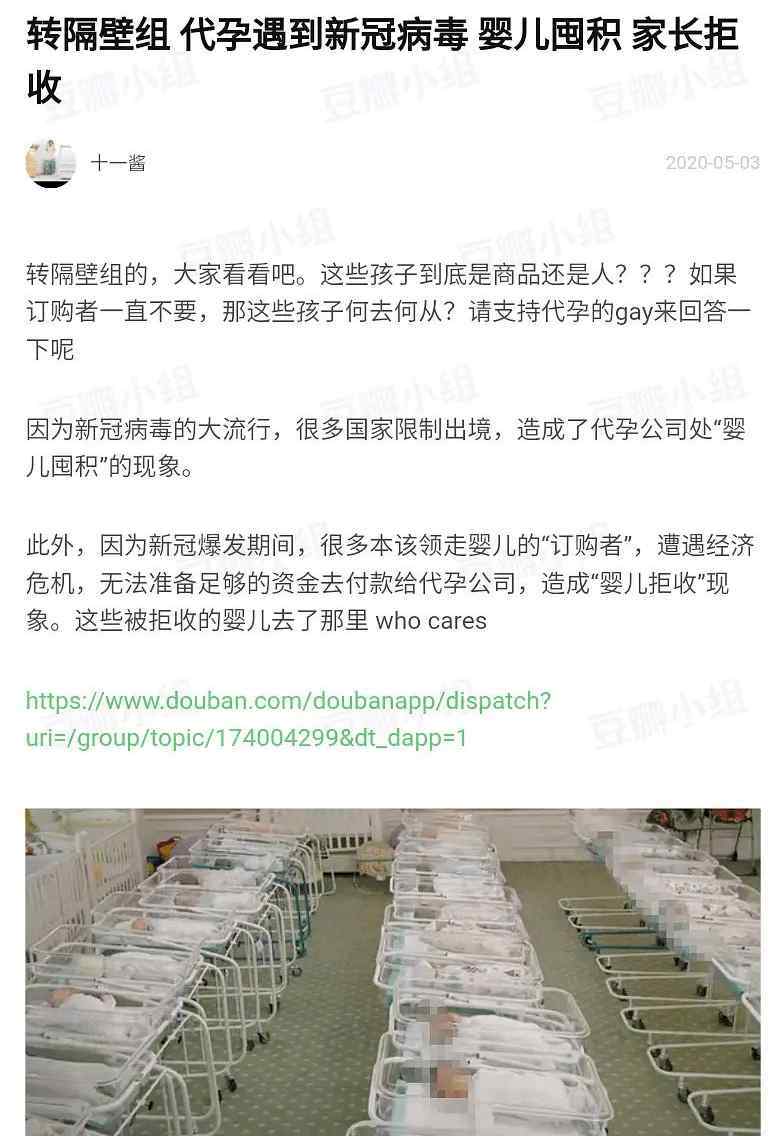Enlarge the nursery cribs photo in the post
Image resolution: width=784 pixels, height=1136 pixels.
(392, 972)
